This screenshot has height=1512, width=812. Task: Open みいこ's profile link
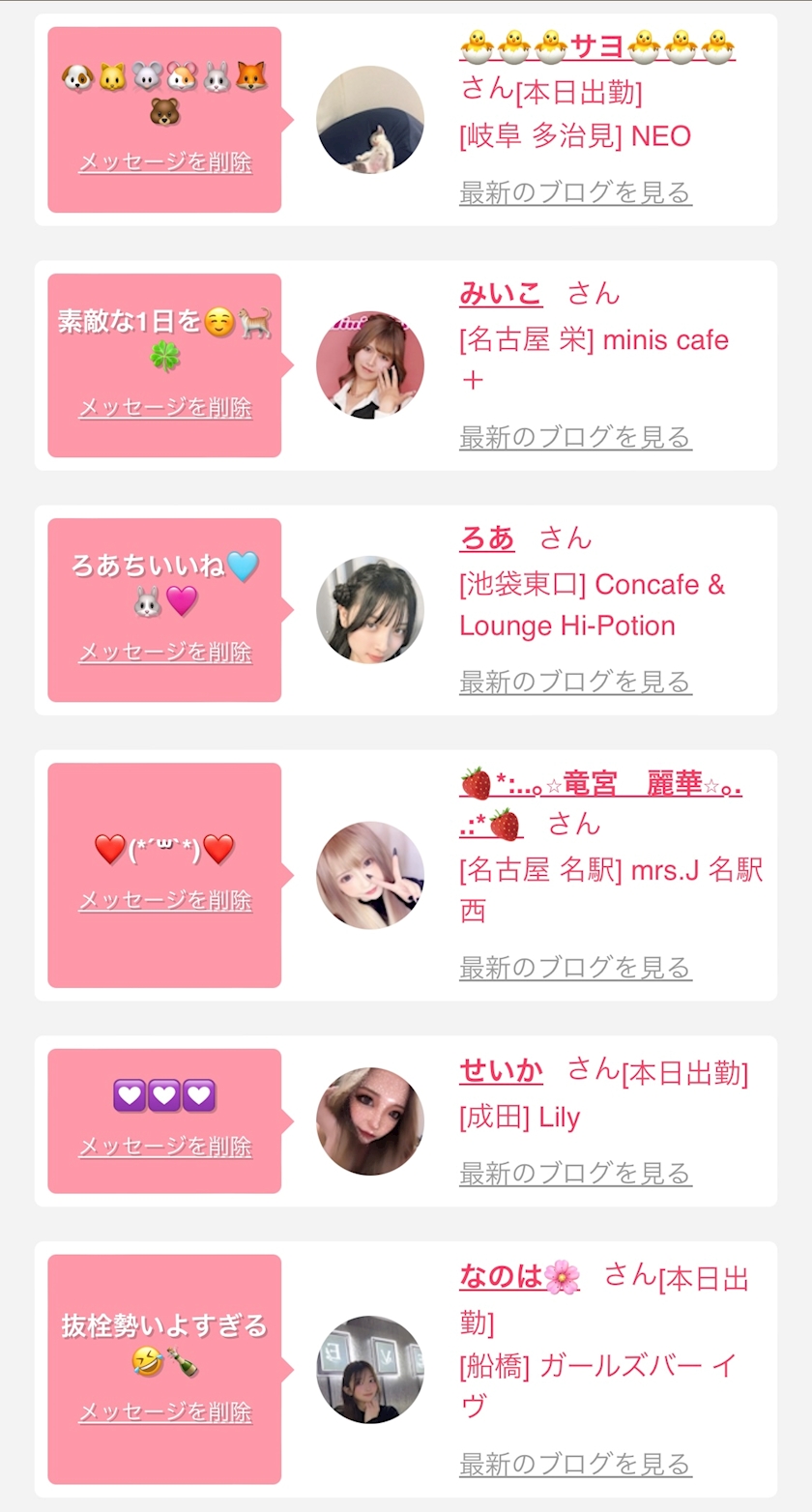click(501, 293)
